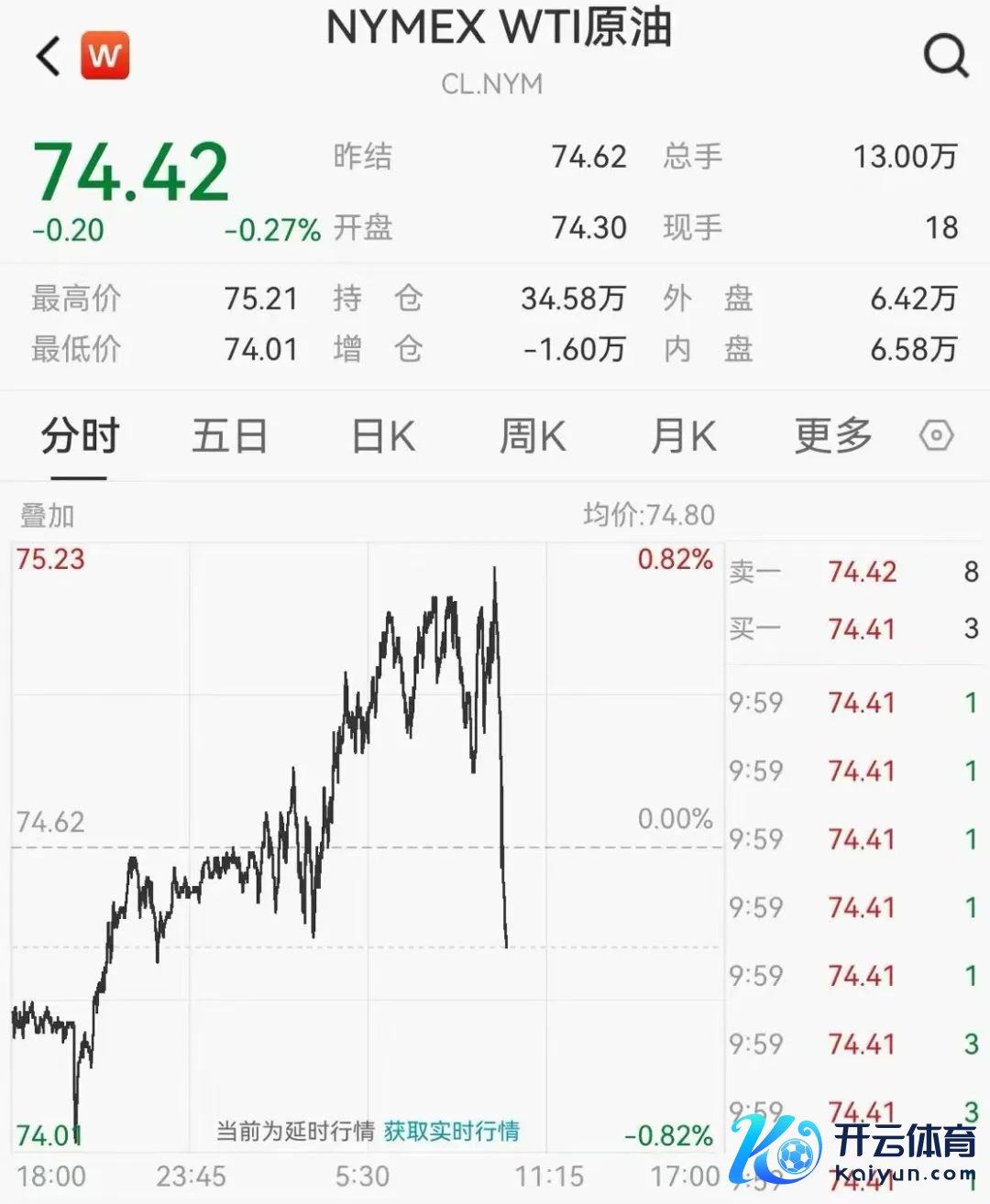Show the 日K chart

[x=383, y=436]
